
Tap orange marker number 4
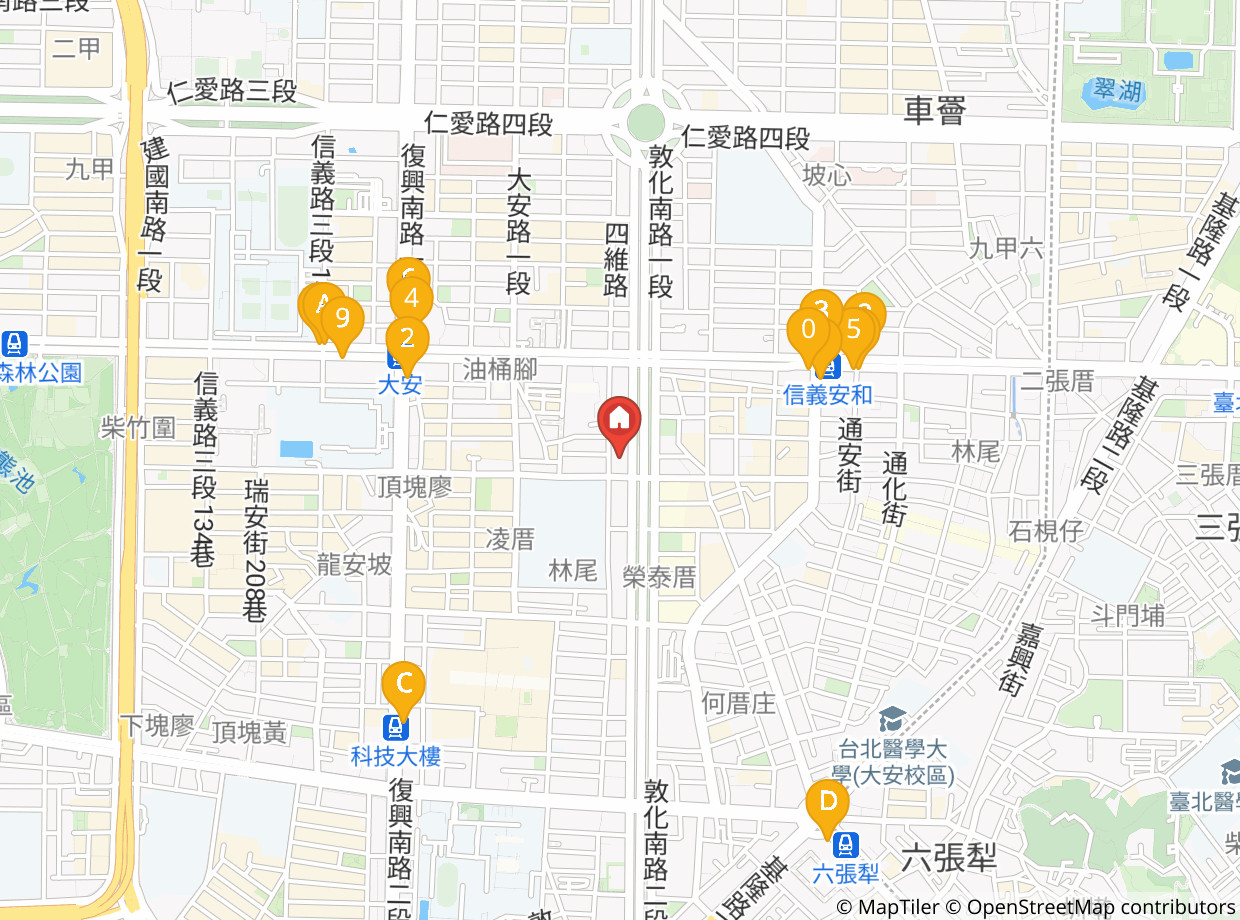(x=411, y=299)
